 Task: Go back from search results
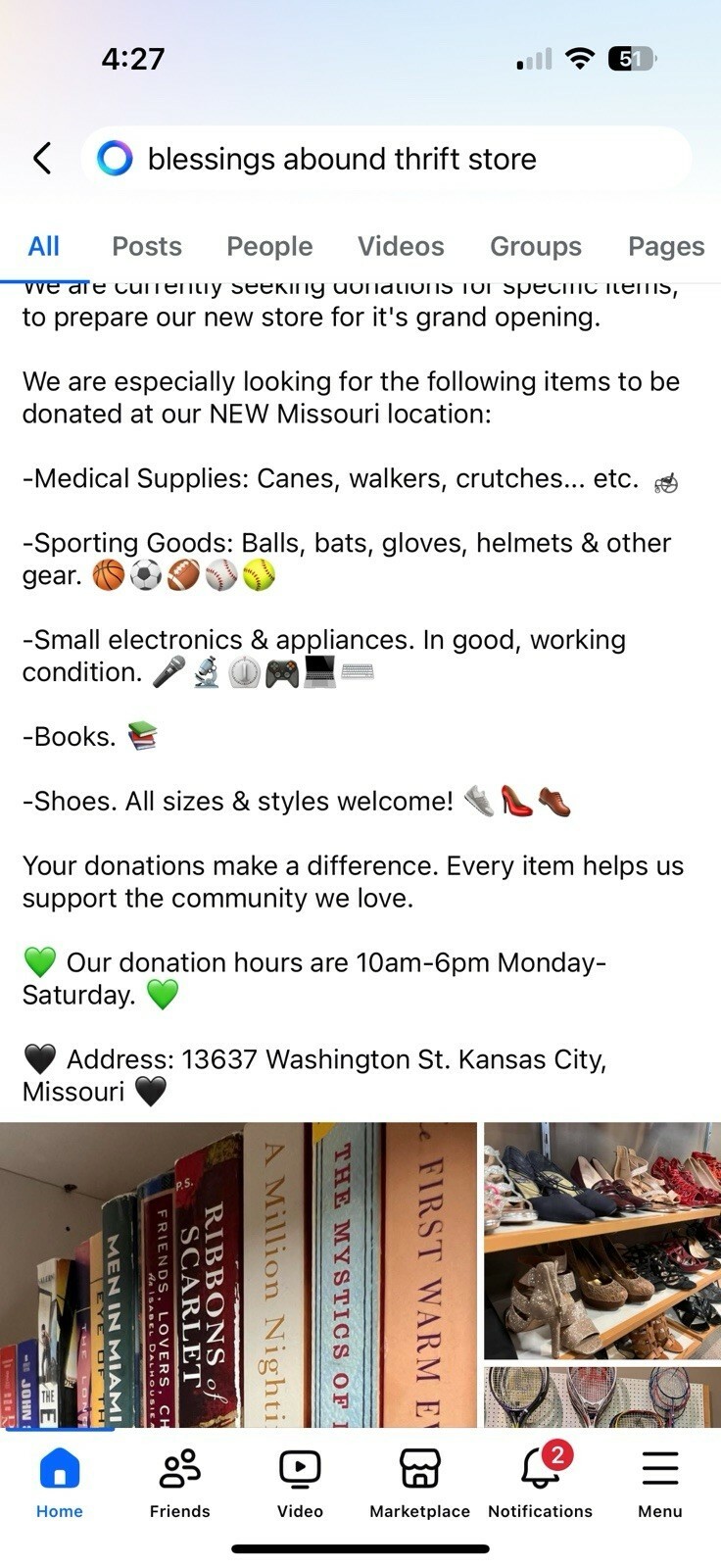pos(42,158)
